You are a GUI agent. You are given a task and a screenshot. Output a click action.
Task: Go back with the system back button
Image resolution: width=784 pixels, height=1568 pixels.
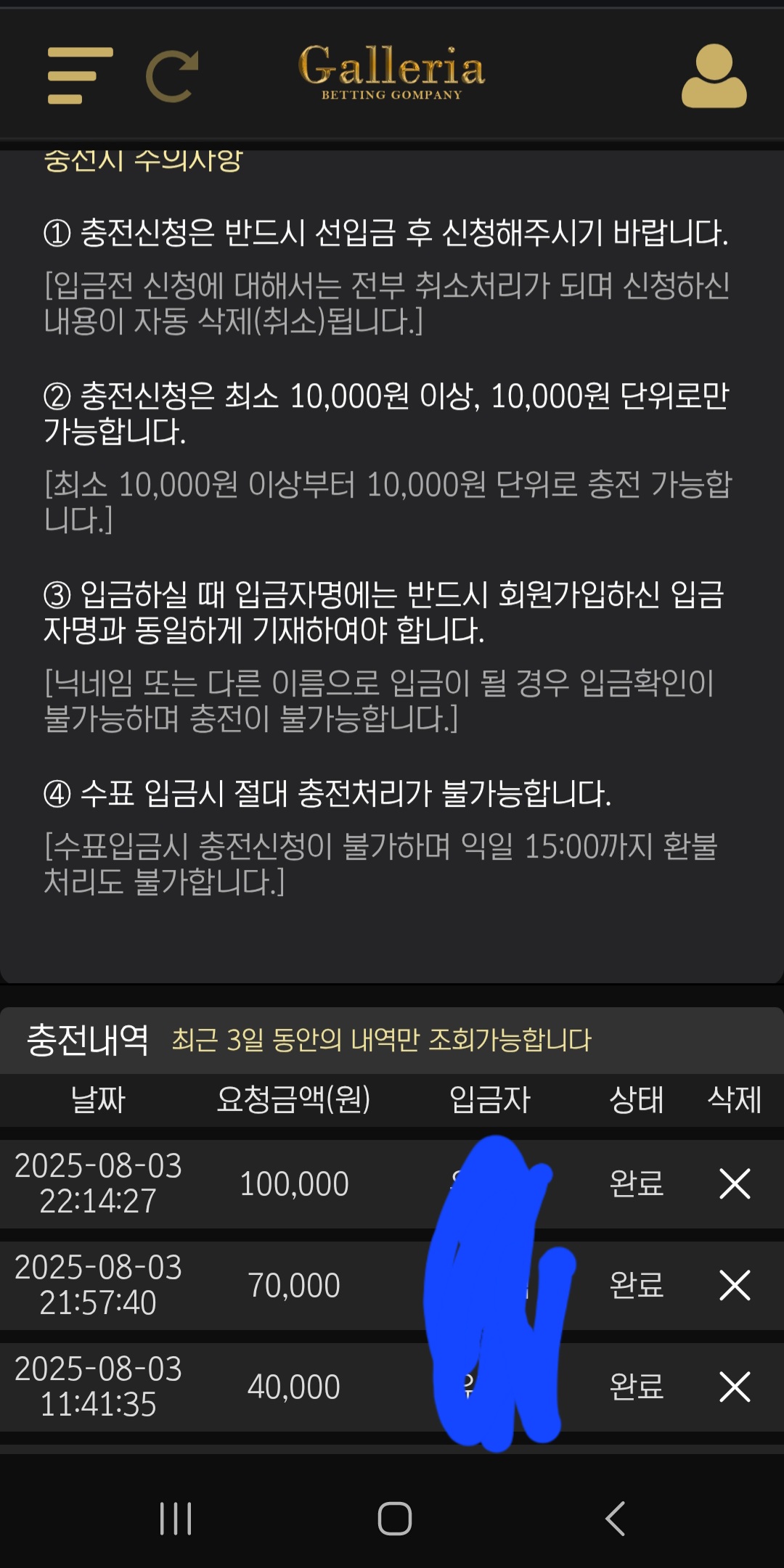click(615, 1518)
